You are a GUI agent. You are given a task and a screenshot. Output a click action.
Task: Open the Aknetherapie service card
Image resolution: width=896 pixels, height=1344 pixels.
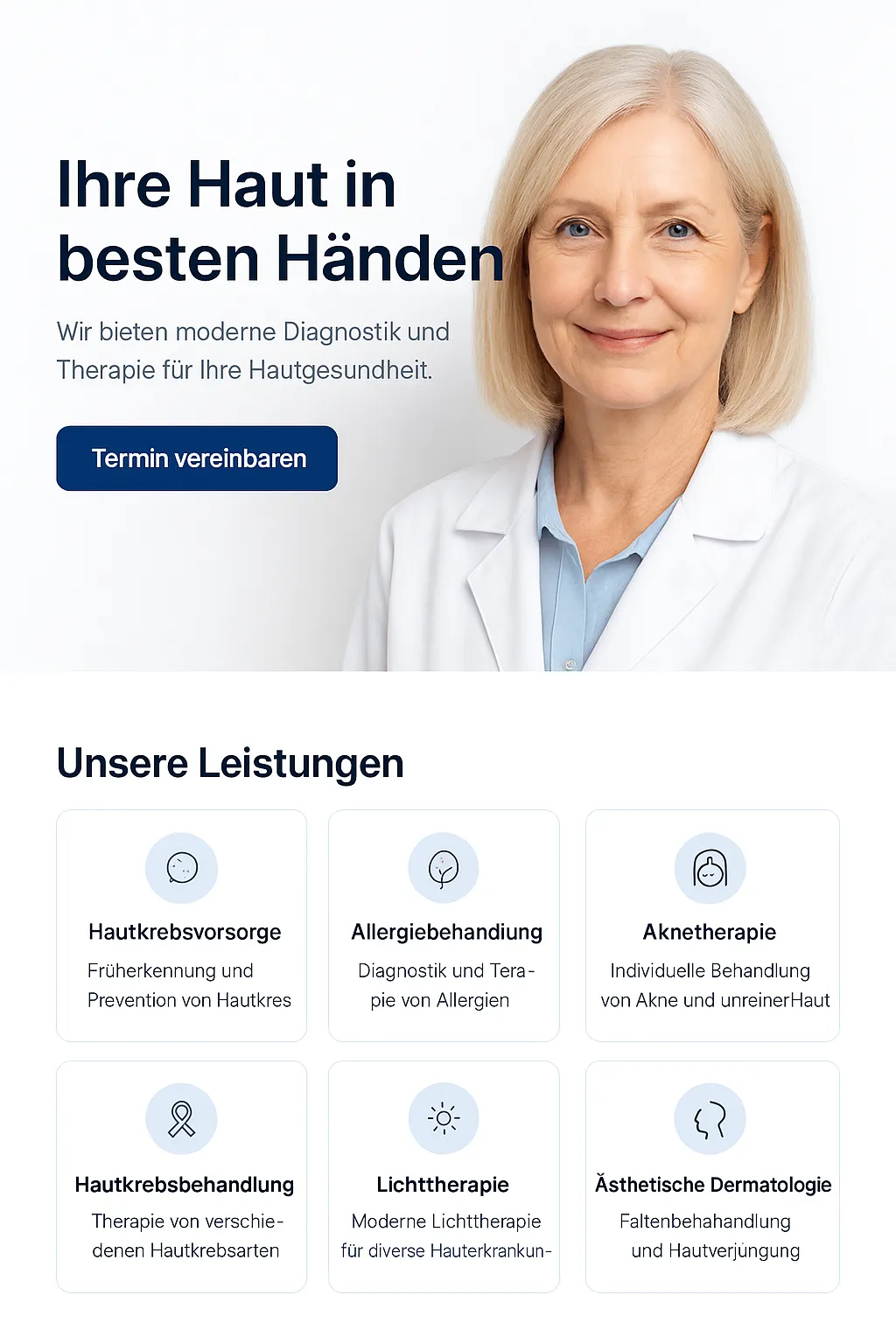(711, 926)
